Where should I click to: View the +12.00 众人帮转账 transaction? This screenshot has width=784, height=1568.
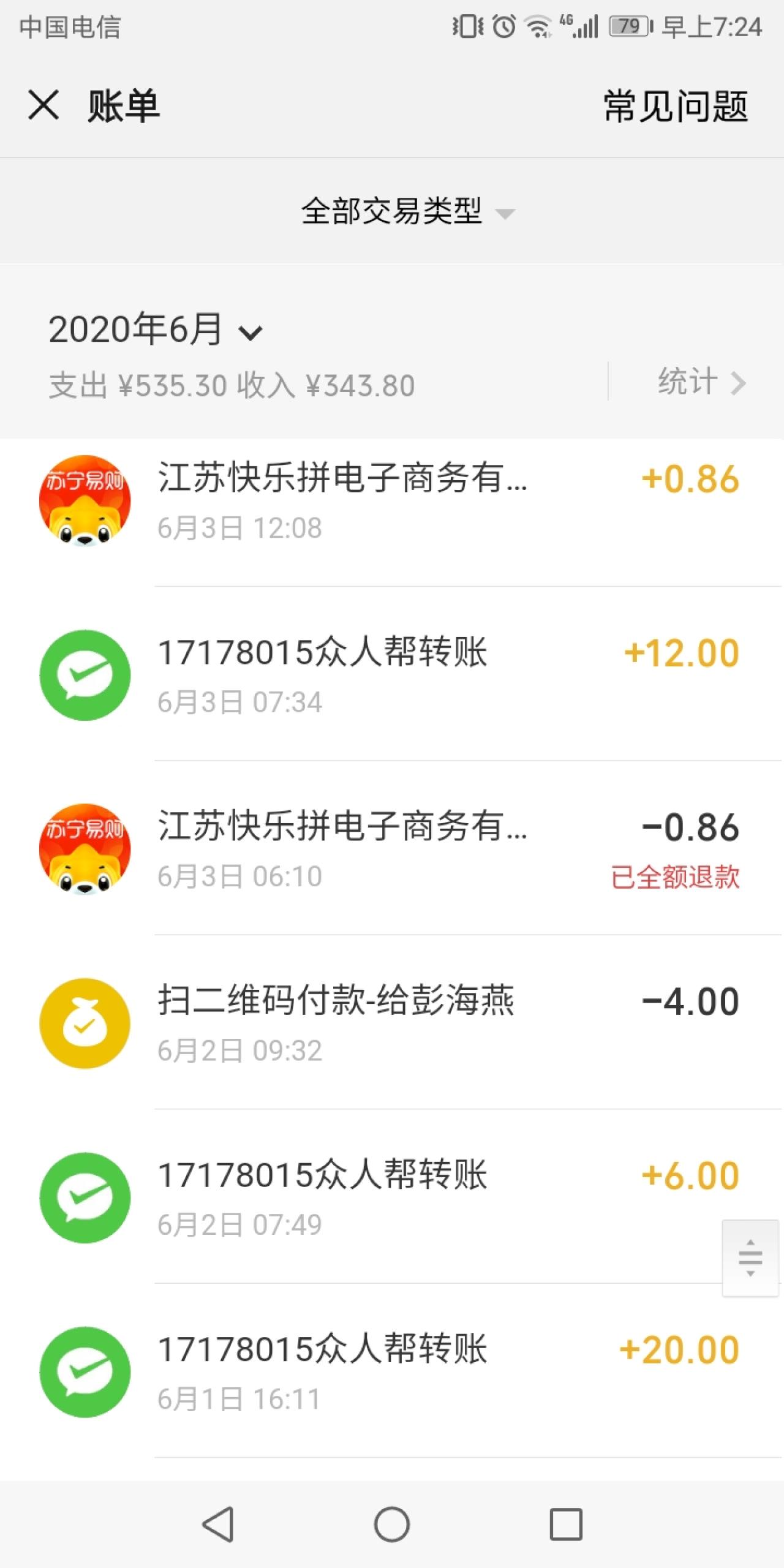click(x=392, y=675)
